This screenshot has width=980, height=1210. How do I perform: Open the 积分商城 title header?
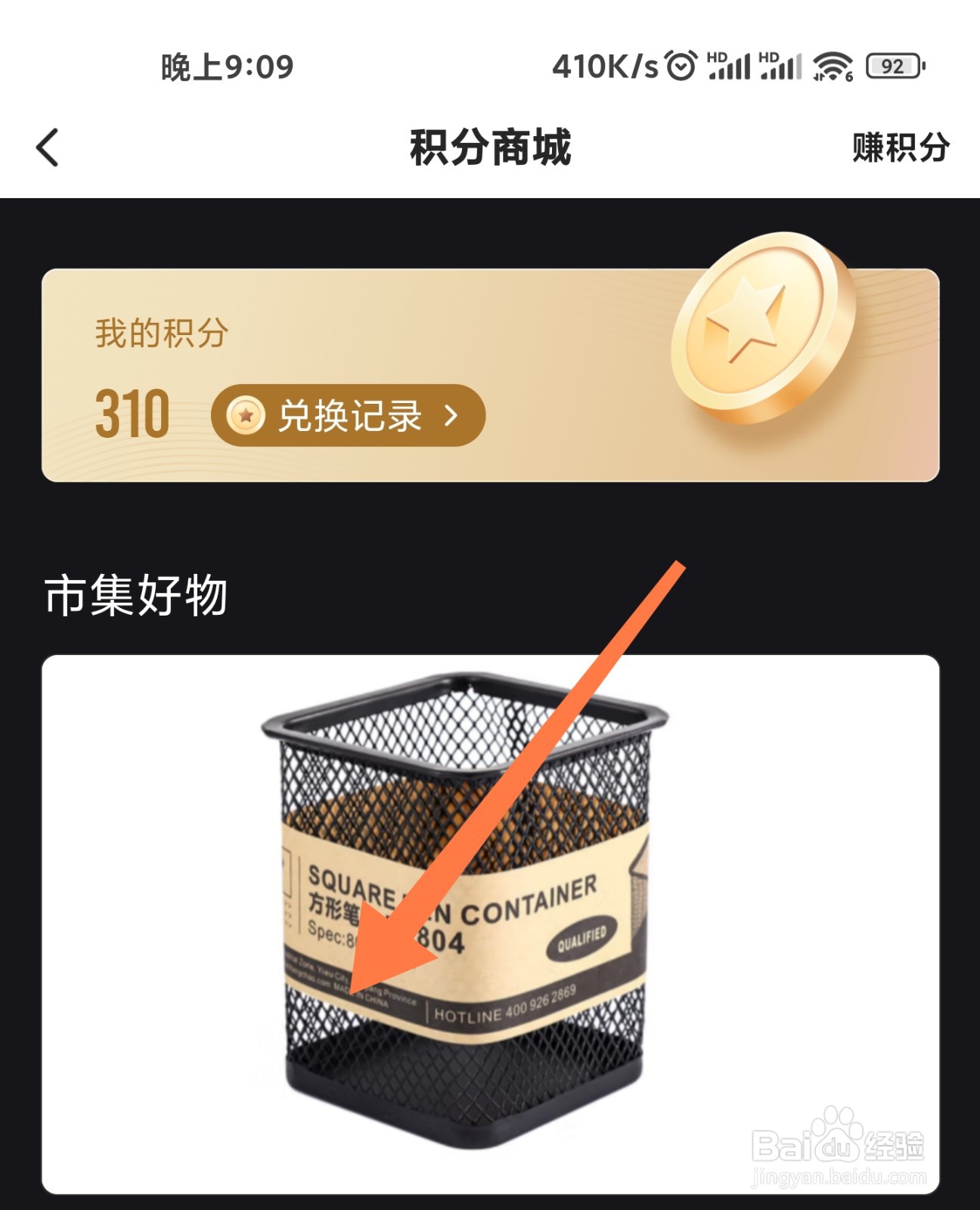[490, 145]
